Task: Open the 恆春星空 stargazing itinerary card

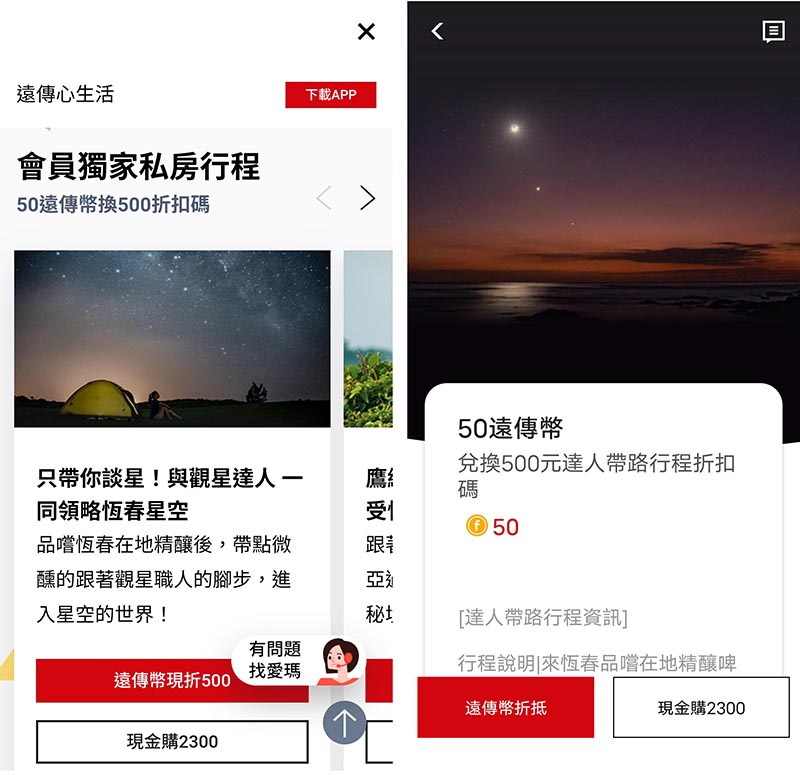Action: pos(172,340)
